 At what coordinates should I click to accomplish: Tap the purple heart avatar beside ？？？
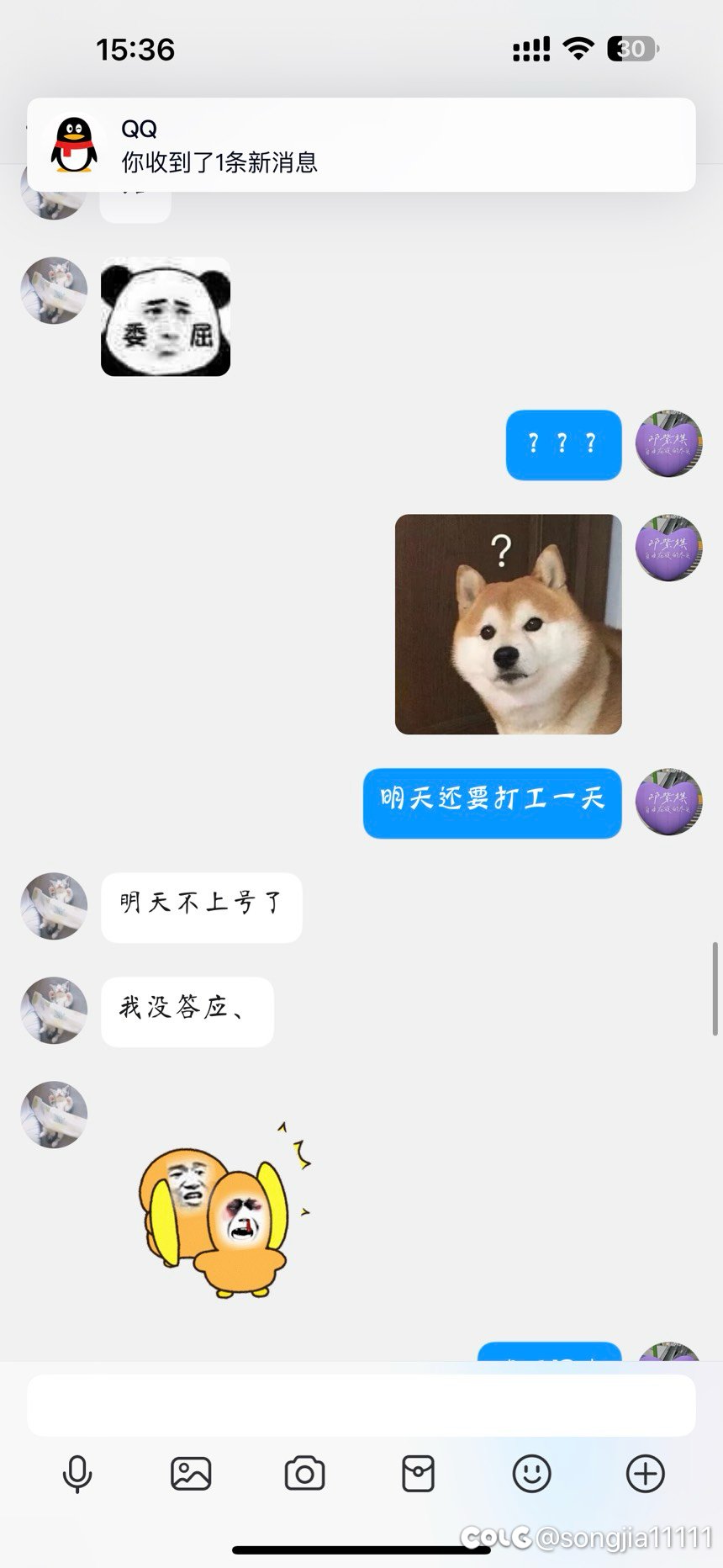point(668,444)
